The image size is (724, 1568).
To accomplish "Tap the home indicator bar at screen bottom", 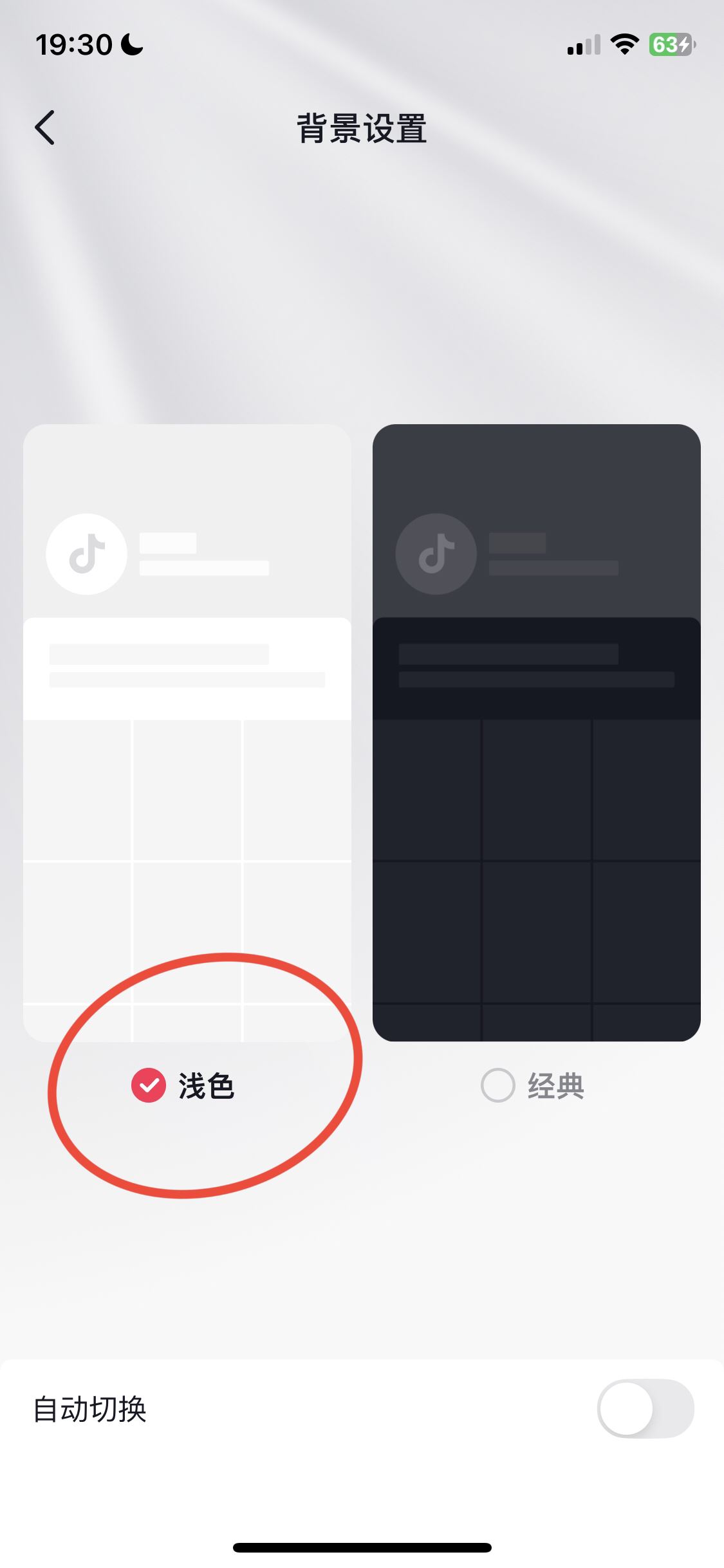I will 362,1547.
